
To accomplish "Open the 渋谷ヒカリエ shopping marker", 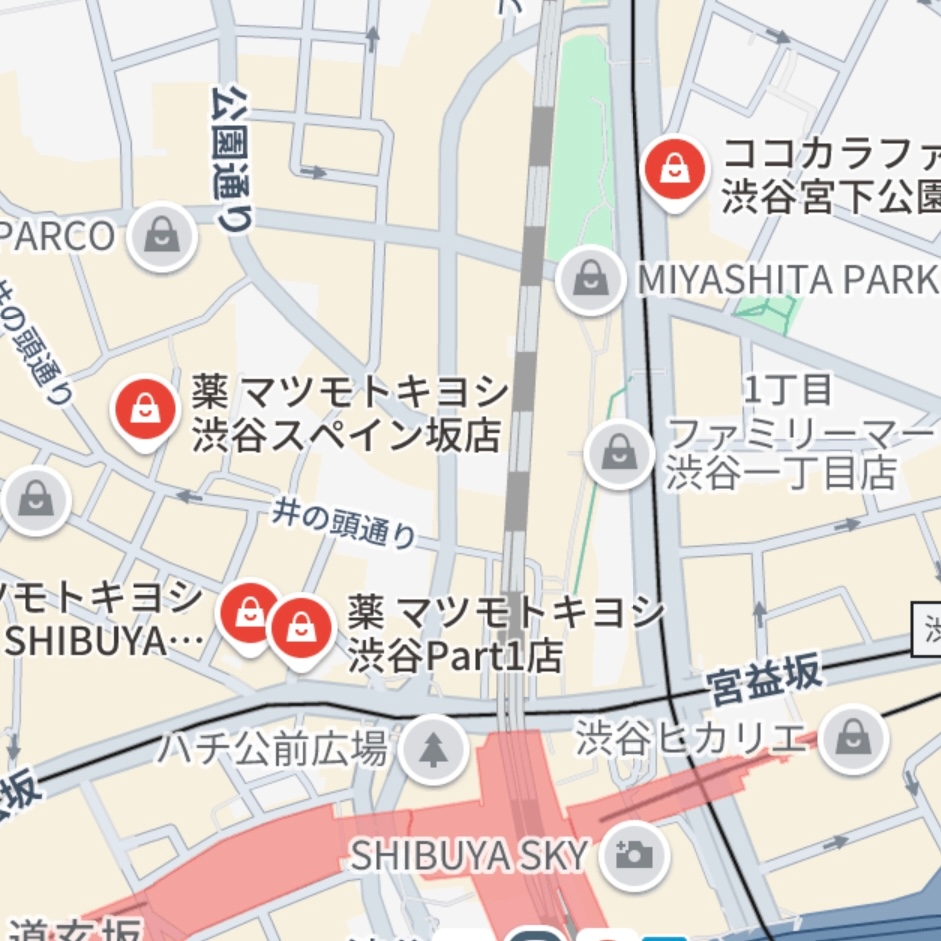I will point(853,740).
